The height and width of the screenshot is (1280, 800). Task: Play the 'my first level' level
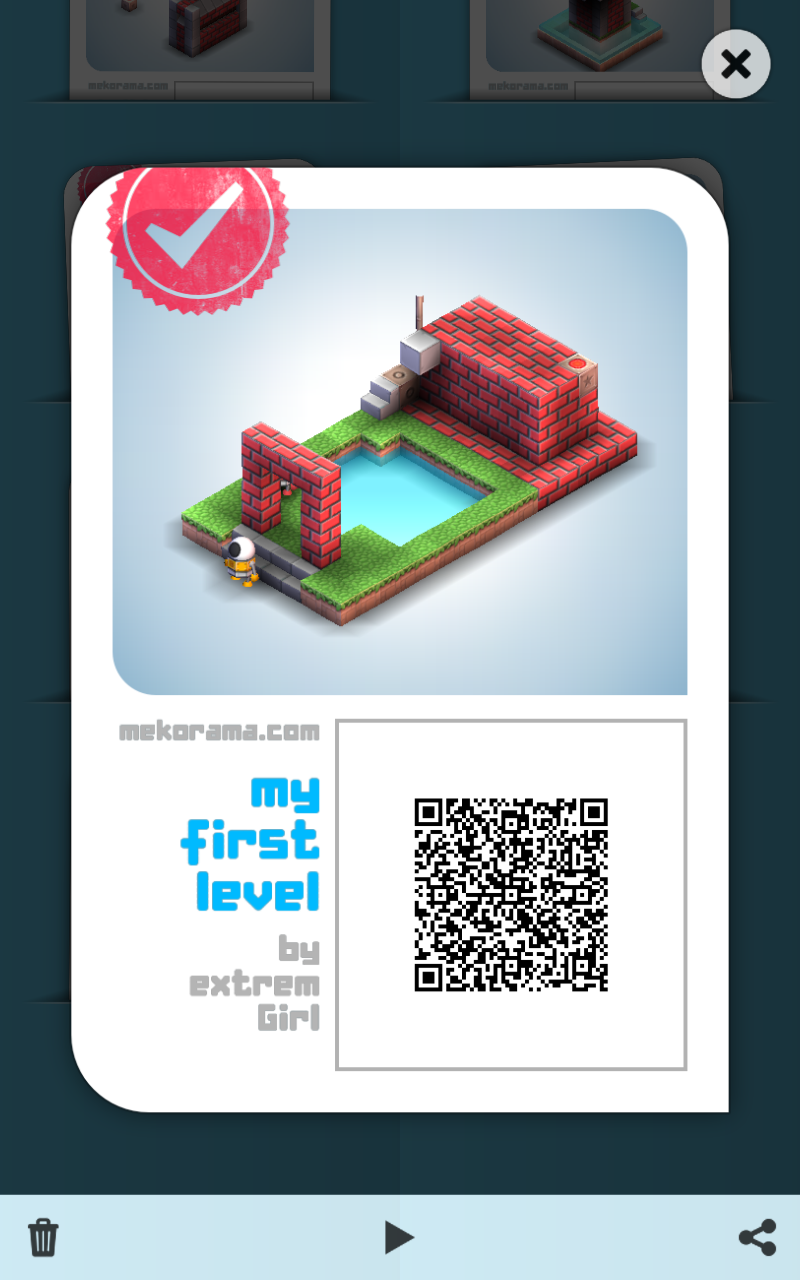399,1237
